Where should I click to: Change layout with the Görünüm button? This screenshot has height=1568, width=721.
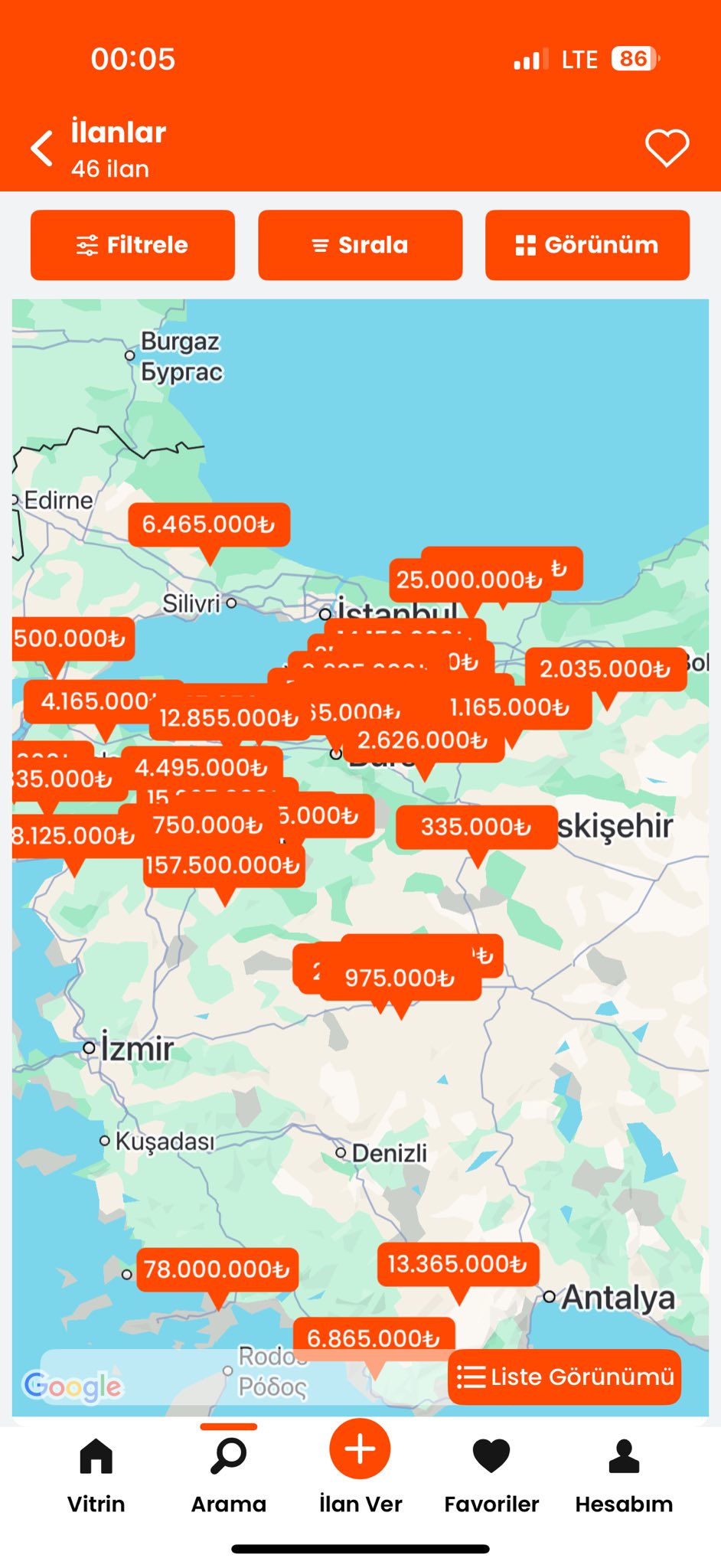[x=587, y=245]
